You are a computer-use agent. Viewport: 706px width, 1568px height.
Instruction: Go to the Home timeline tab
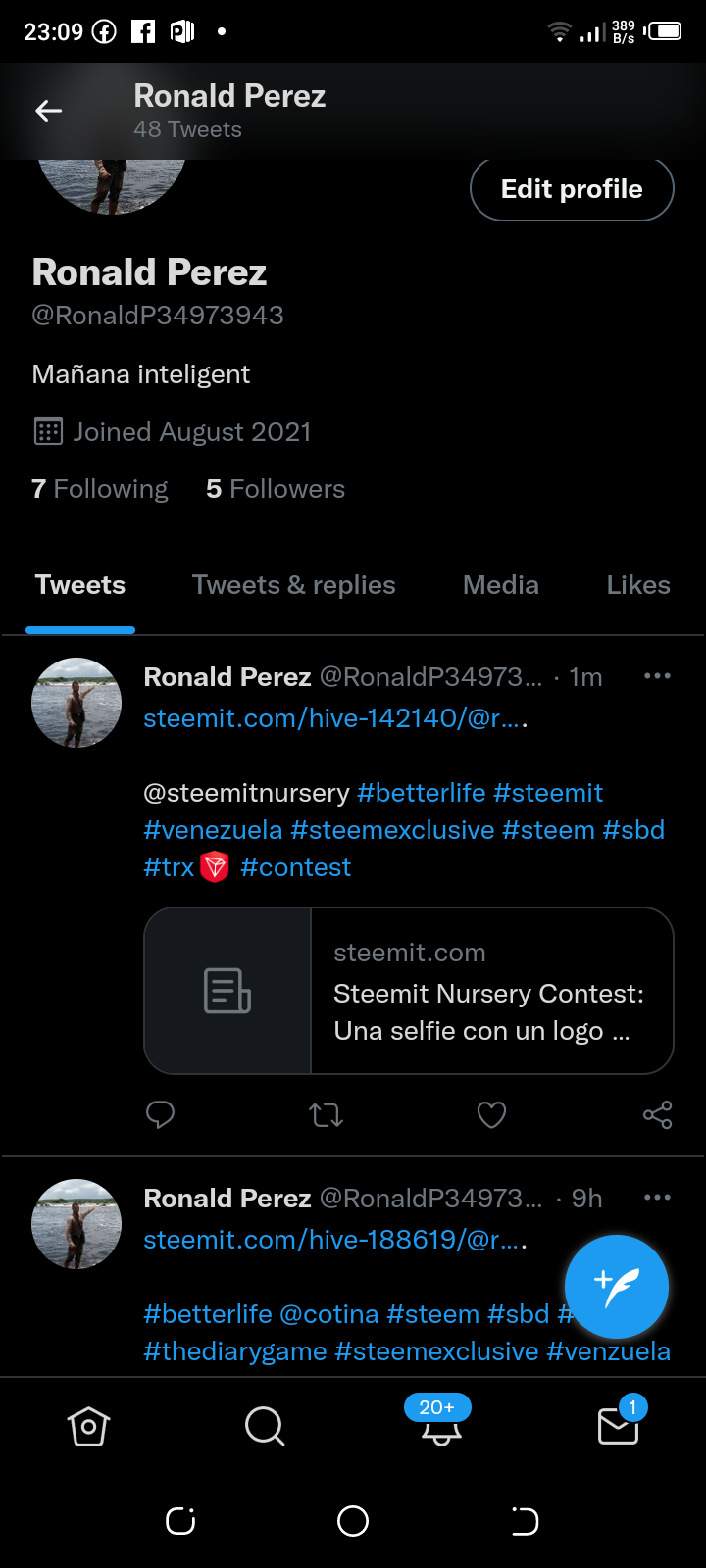[88, 1426]
